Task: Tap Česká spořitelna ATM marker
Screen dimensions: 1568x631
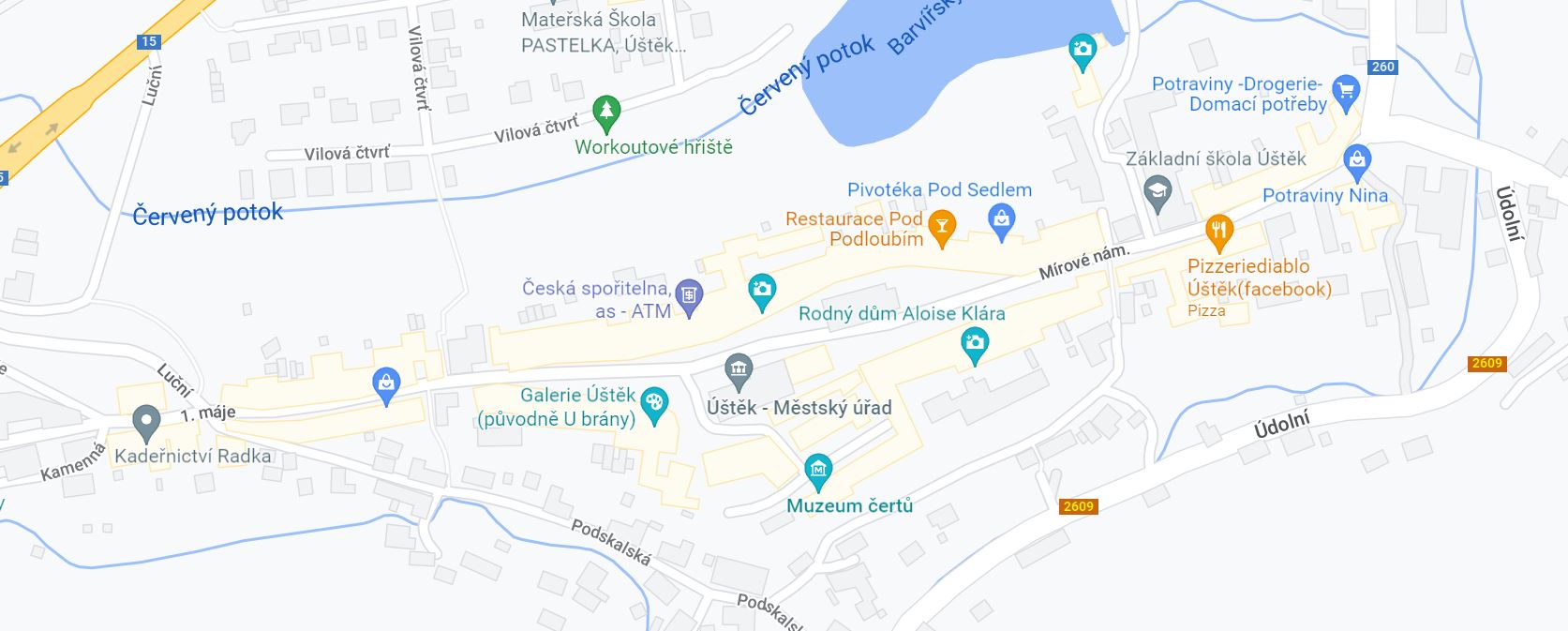Action: (x=689, y=296)
